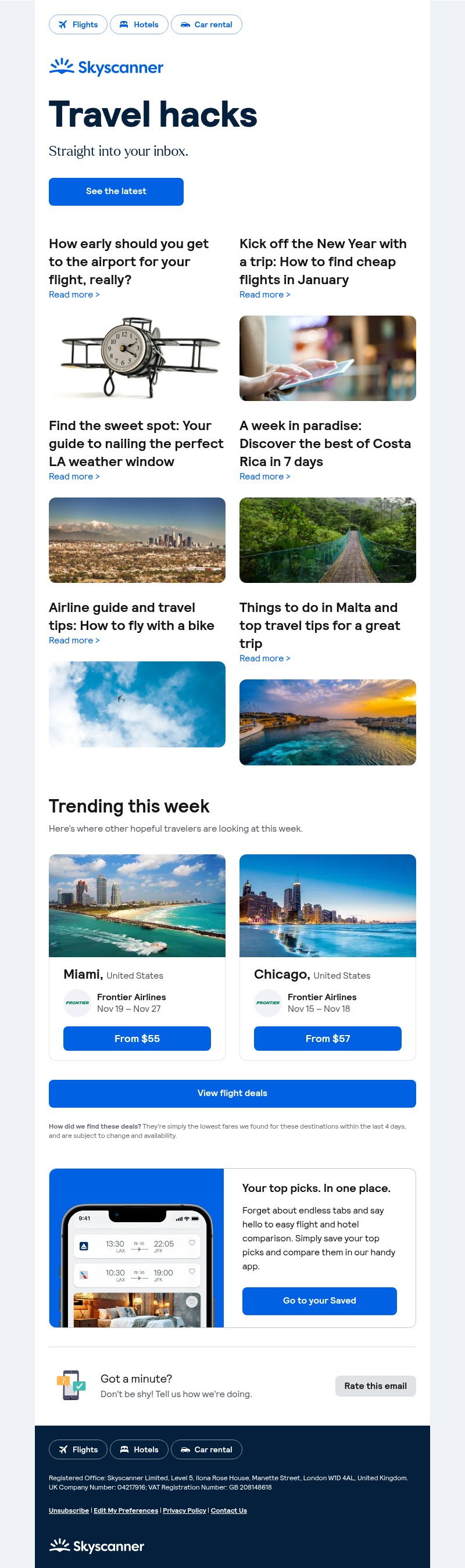Open the Chicago flights from $57 deal
The width and height of the screenshot is (465, 1568).
[327, 1039]
